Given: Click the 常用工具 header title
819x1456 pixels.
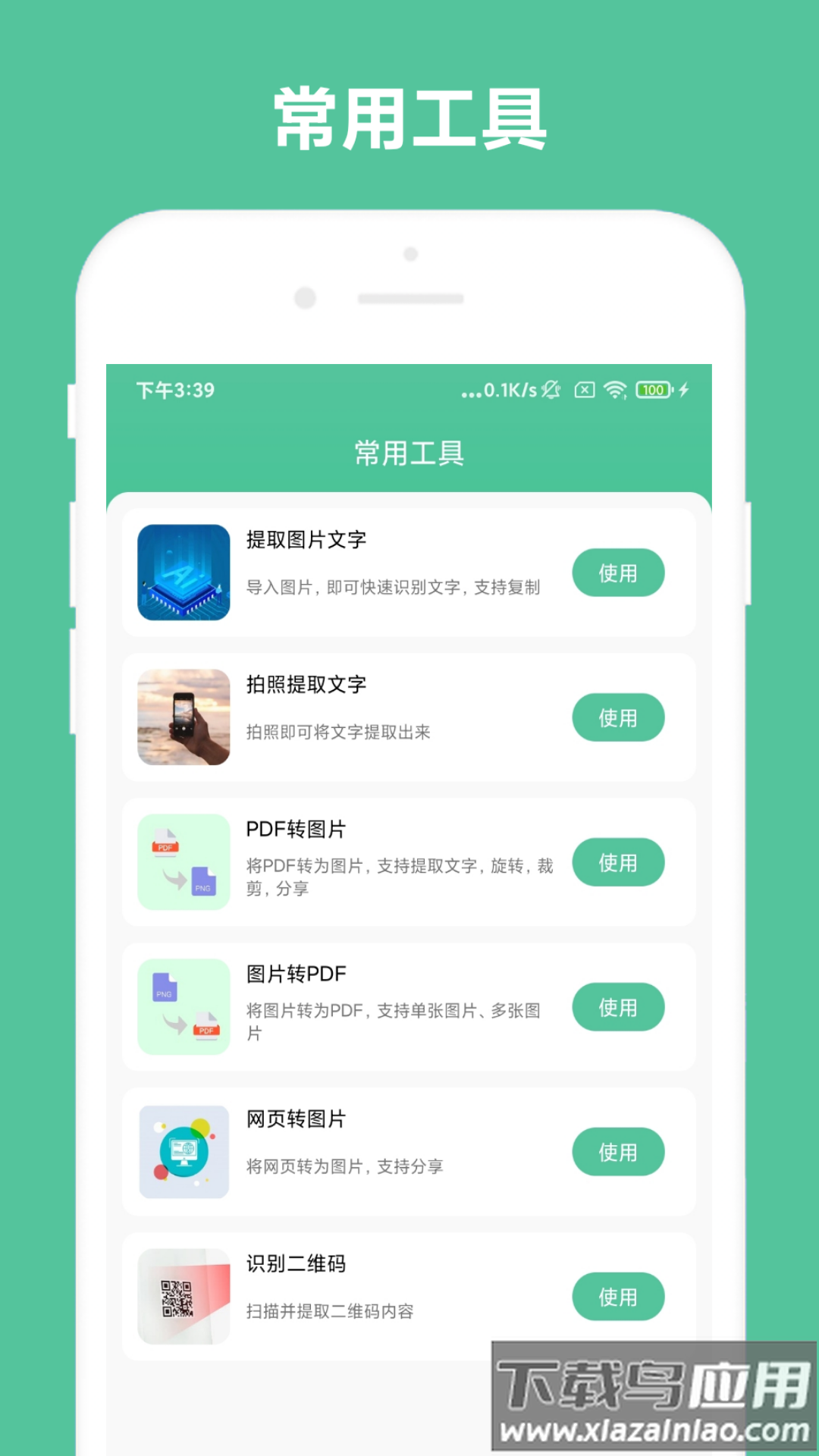Looking at the screenshot, I should coord(409,453).
